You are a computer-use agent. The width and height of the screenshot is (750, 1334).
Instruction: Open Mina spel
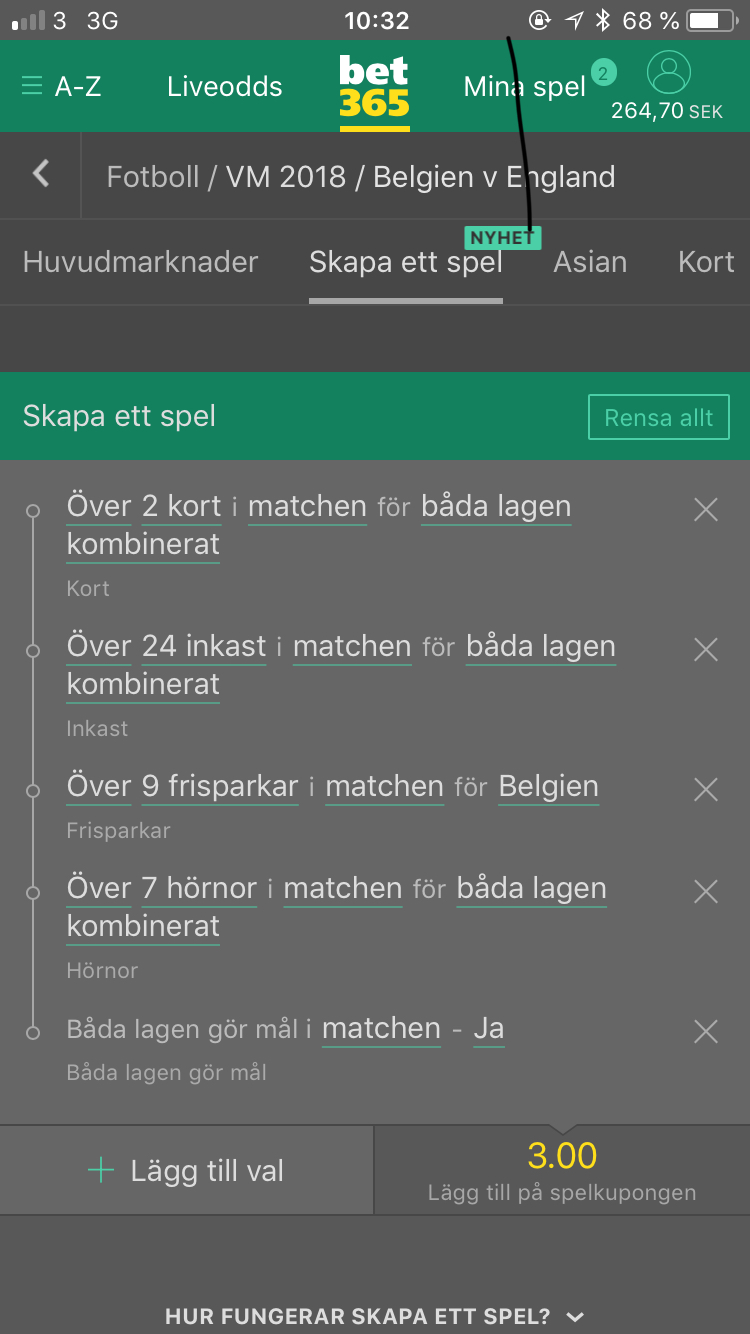tap(525, 86)
